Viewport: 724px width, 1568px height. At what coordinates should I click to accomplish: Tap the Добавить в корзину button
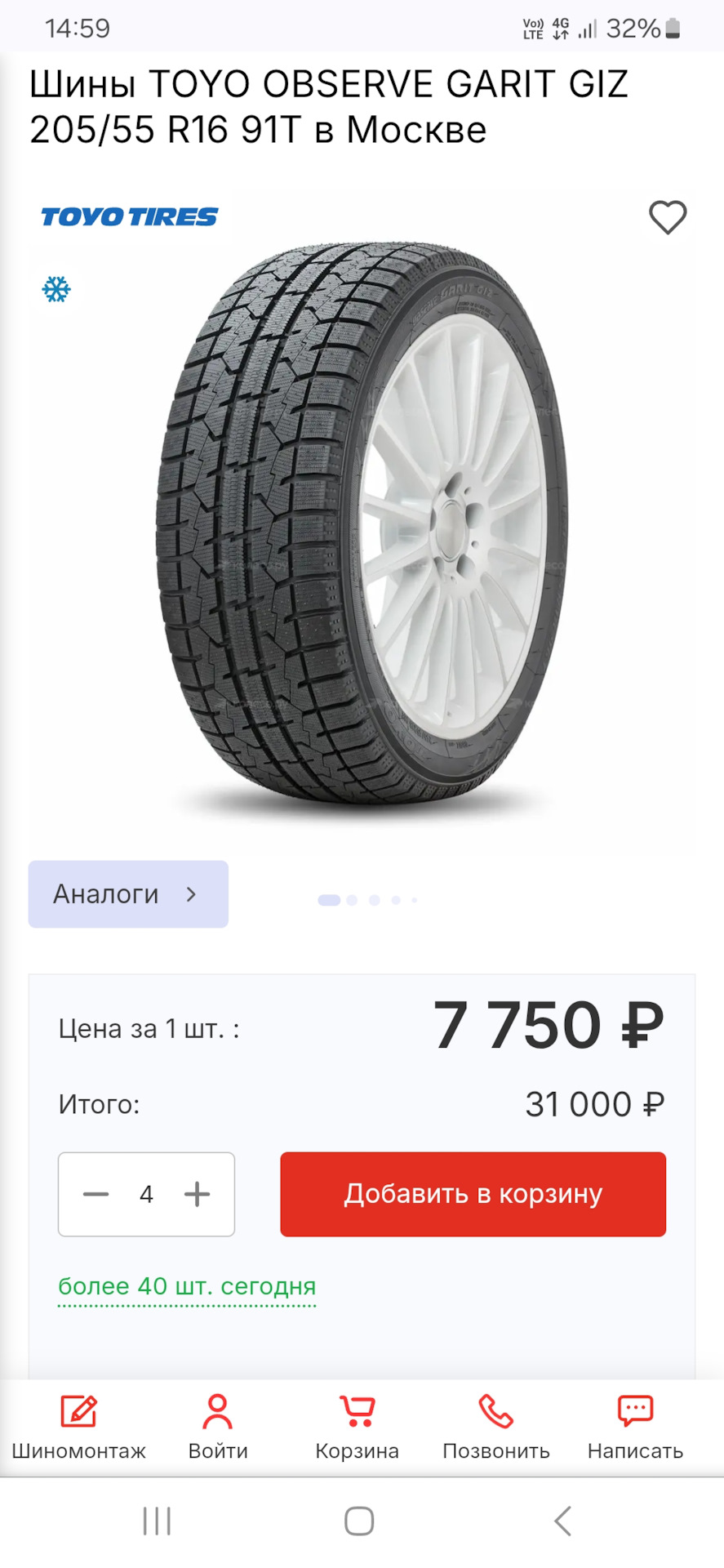tap(473, 1194)
